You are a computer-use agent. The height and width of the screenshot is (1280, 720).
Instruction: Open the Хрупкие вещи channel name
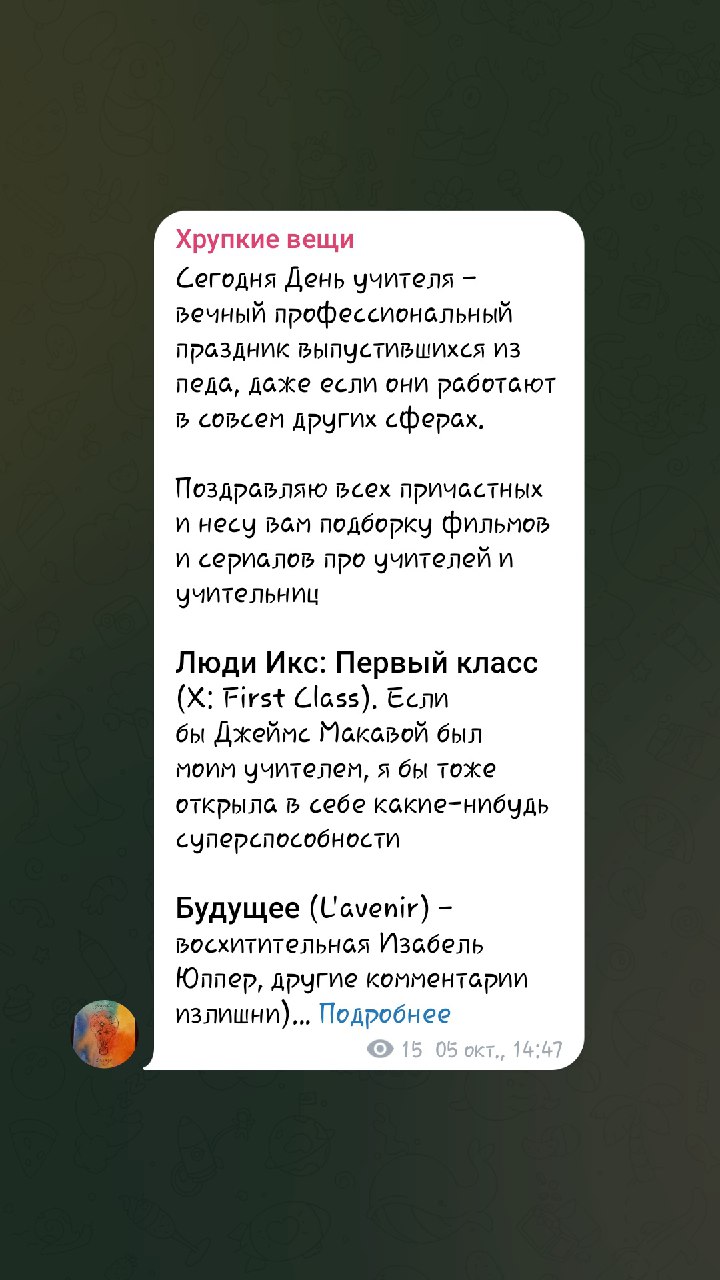pyautogui.click(x=265, y=240)
